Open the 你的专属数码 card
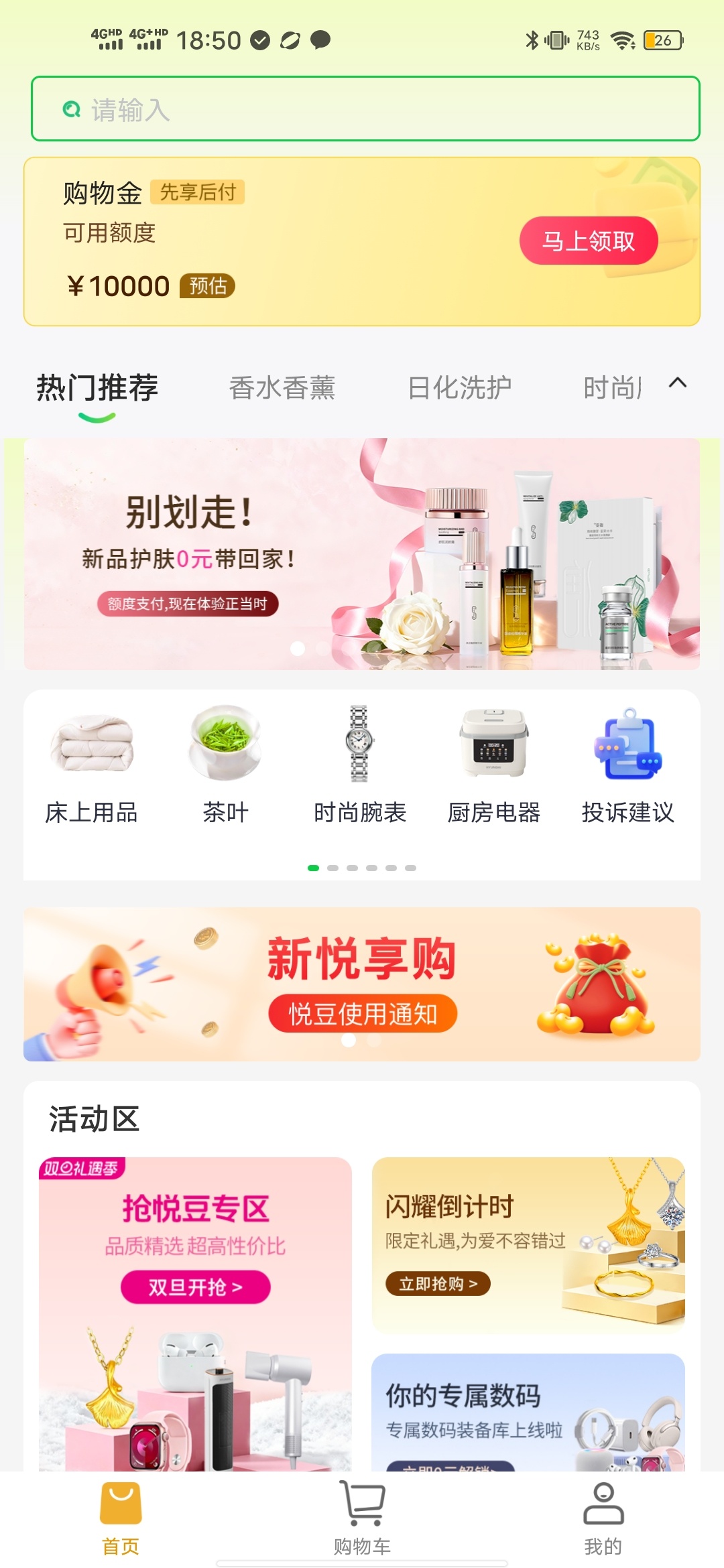724x1568 pixels. click(x=528, y=1413)
